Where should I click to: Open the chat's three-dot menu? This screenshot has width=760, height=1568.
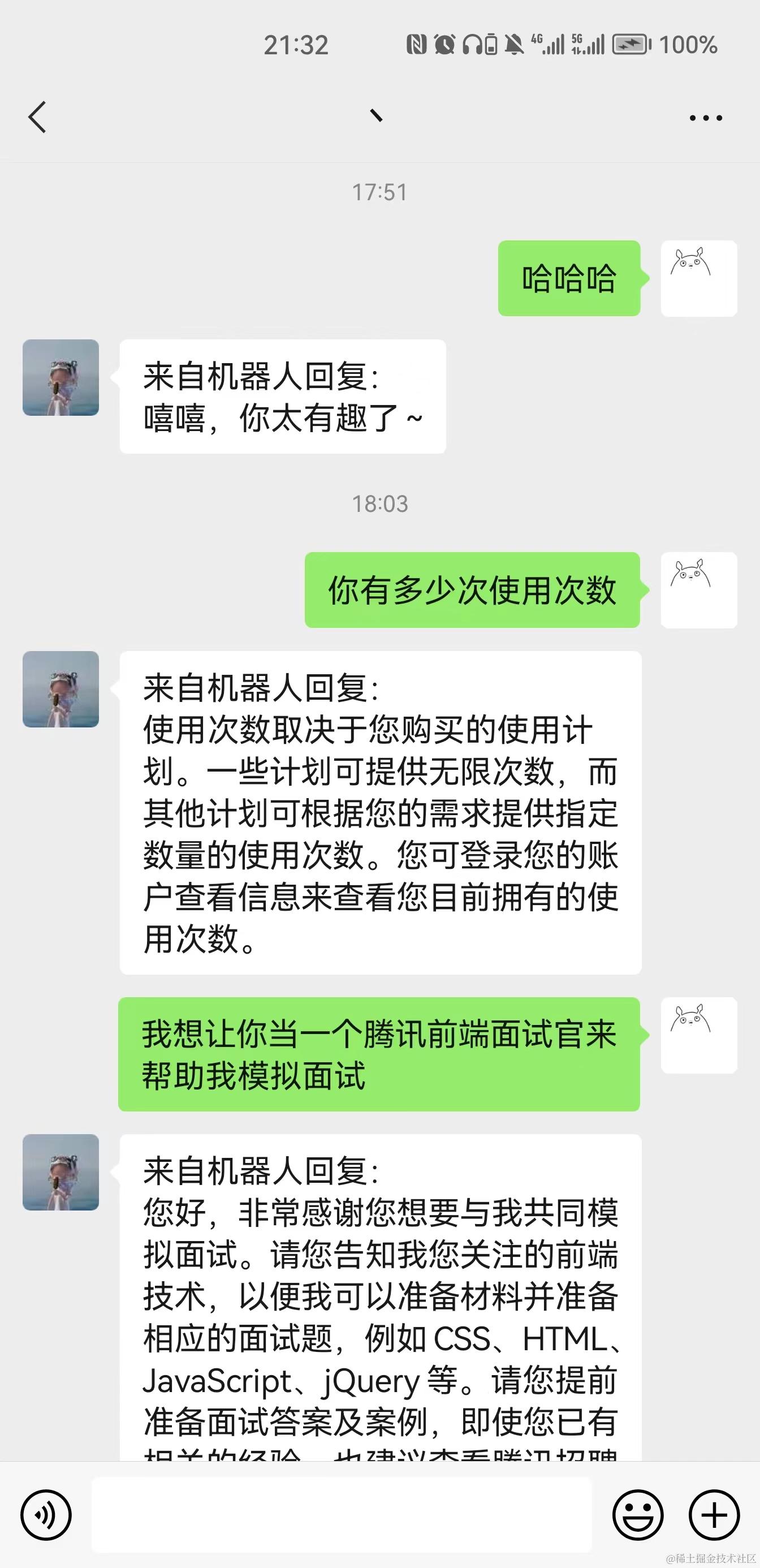coord(705,118)
